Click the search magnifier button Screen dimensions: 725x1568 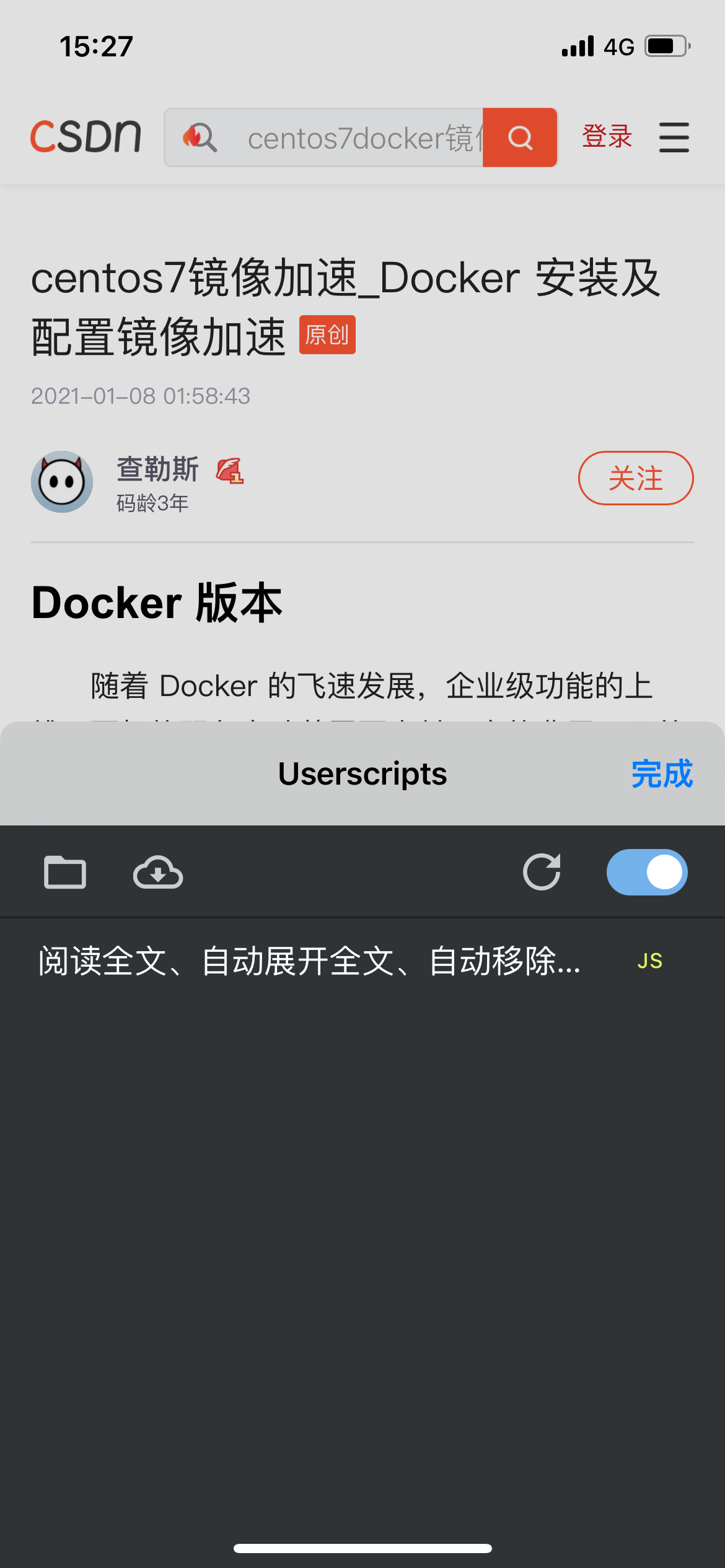pos(520,137)
